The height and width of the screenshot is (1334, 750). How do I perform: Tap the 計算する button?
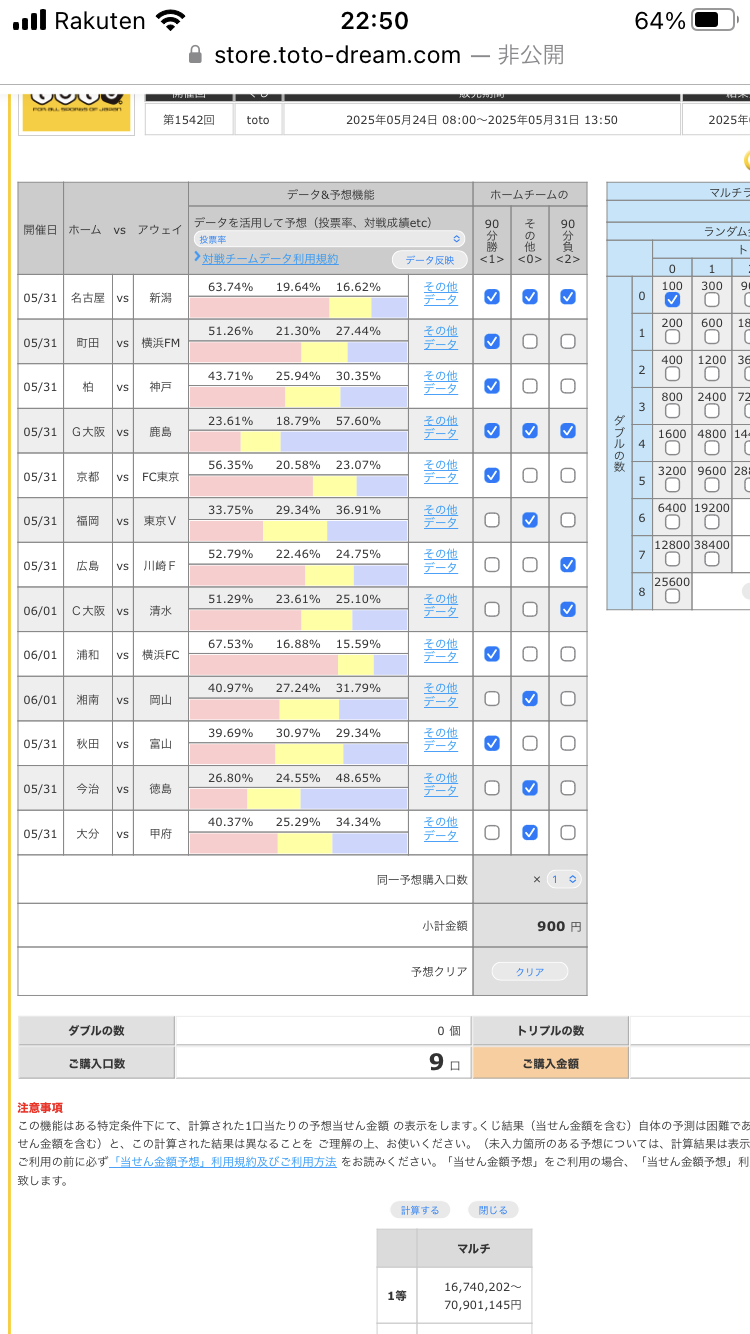click(x=420, y=1210)
